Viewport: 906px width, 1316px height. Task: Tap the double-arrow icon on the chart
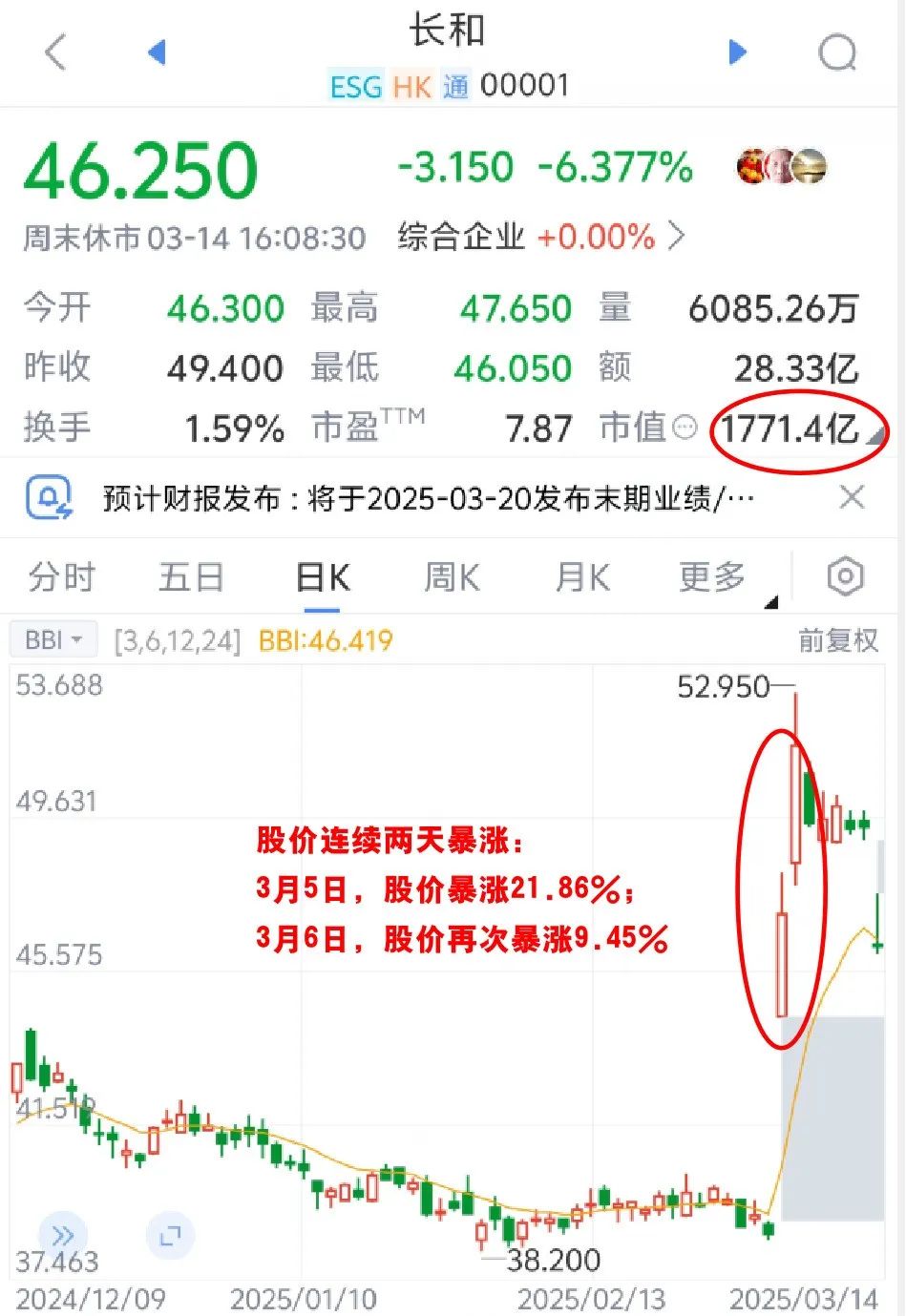(x=62, y=1237)
